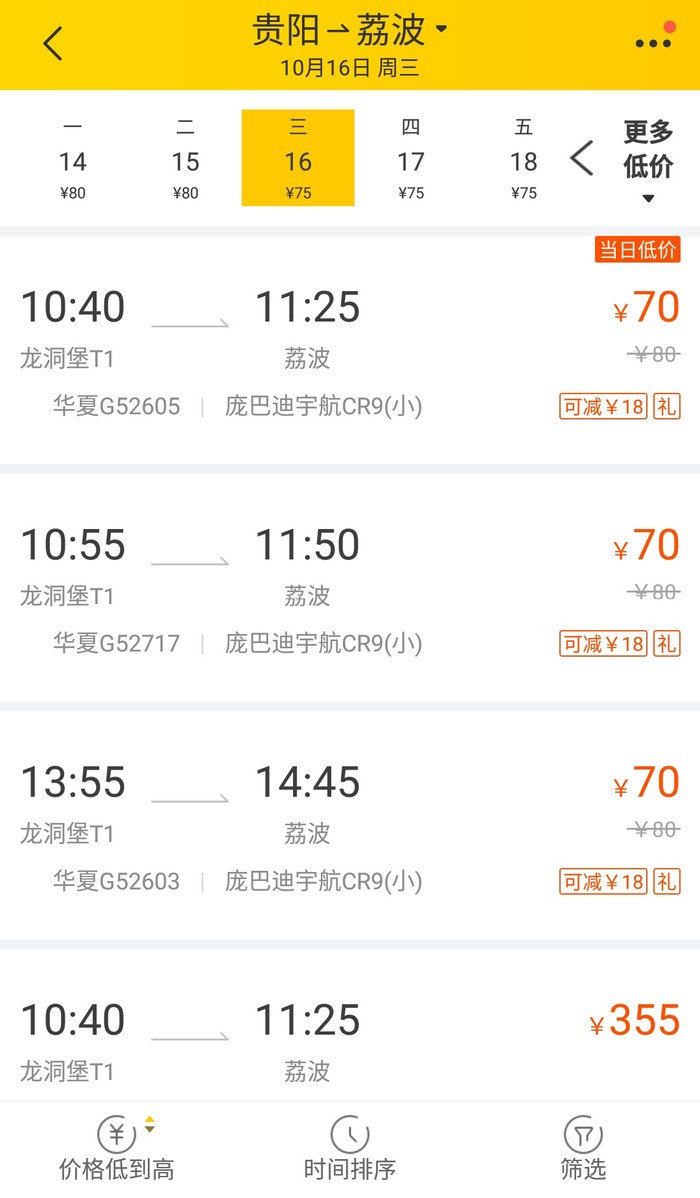Go back using the top-left arrow
This screenshot has width=700, height=1198.
coord(52,44)
